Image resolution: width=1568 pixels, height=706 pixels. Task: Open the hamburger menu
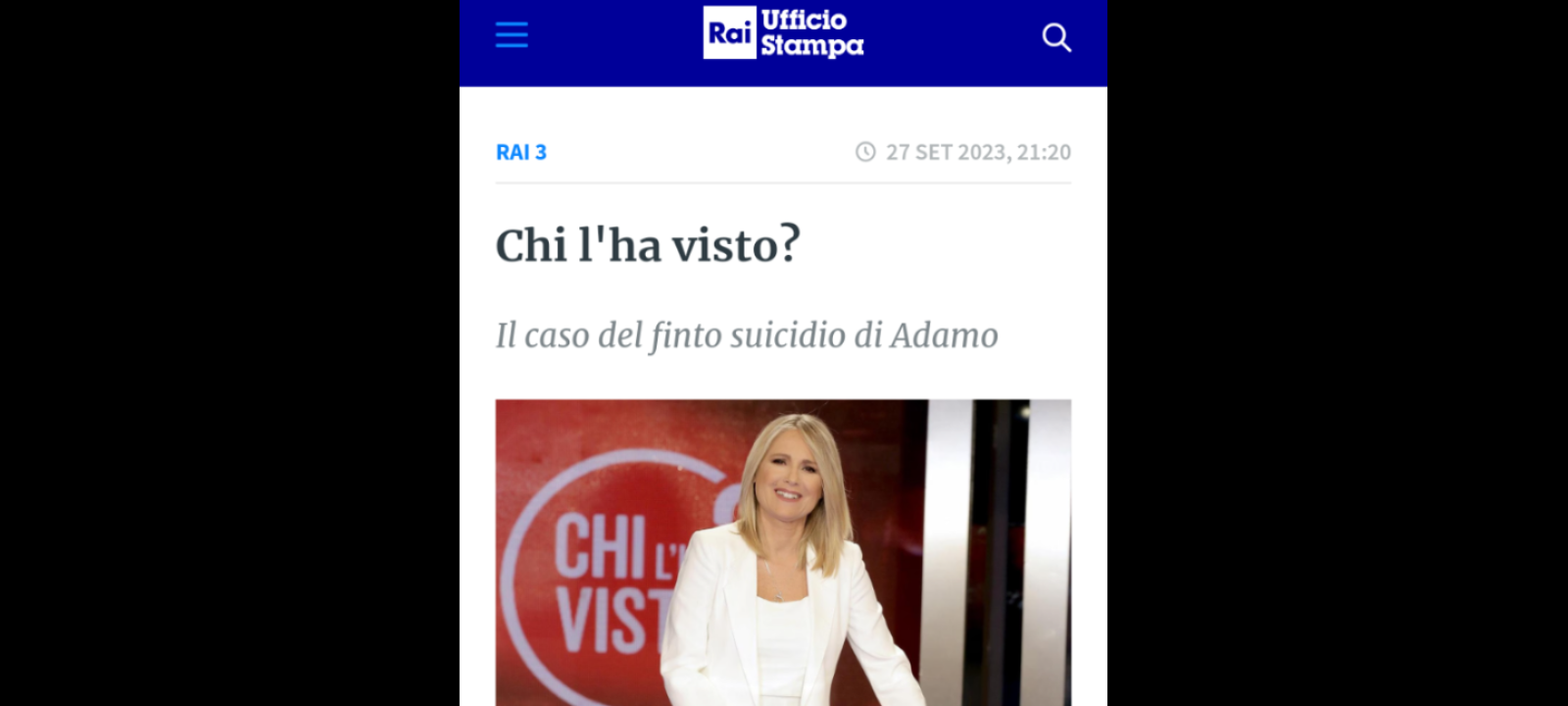512,35
